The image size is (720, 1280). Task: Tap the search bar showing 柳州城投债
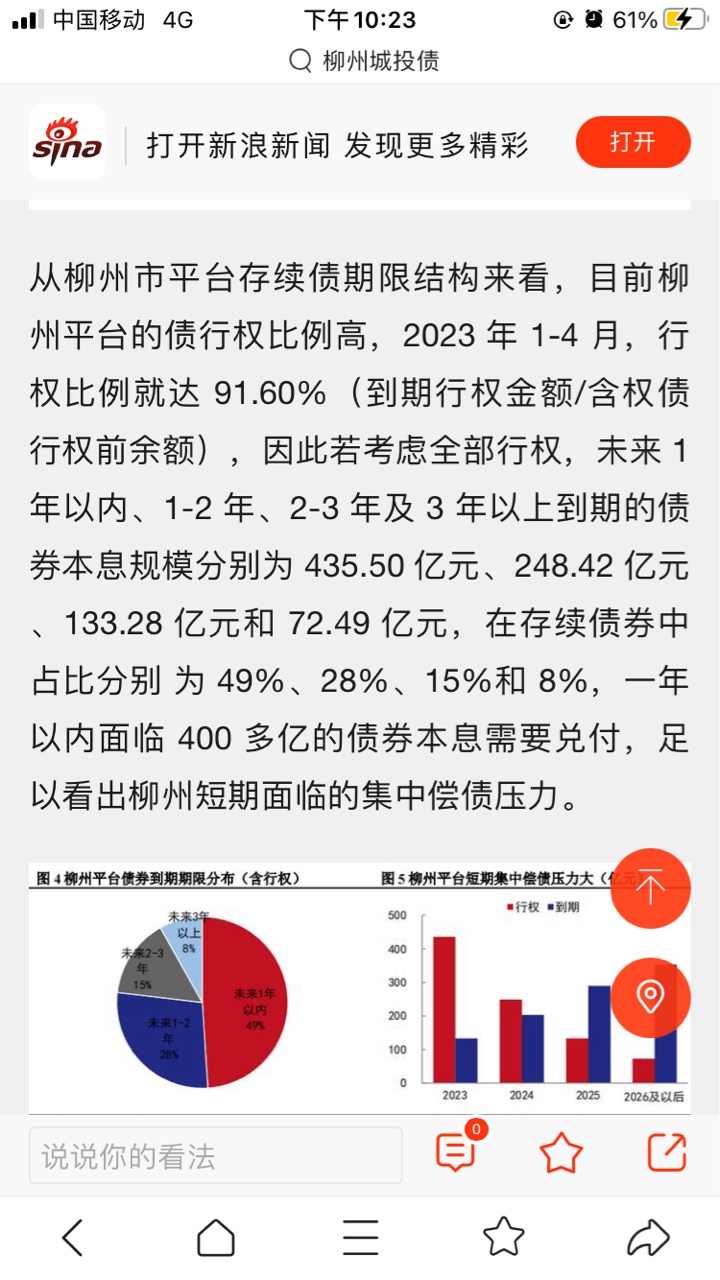pyautogui.click(x=364, y=61)
